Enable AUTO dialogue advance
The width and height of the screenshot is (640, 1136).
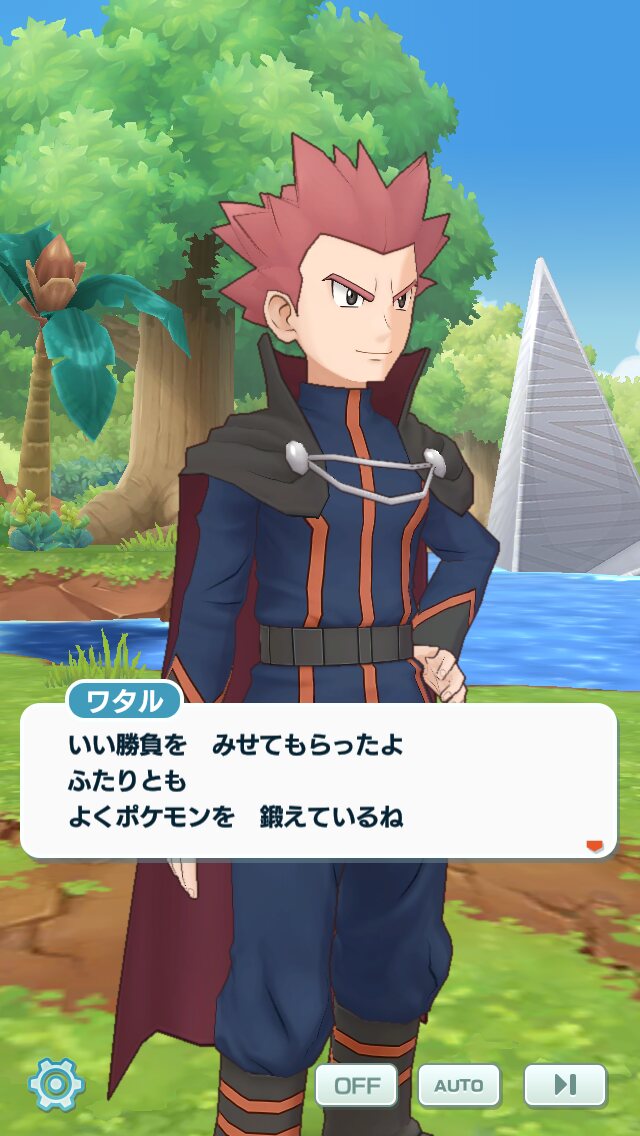pos(460,1085)
